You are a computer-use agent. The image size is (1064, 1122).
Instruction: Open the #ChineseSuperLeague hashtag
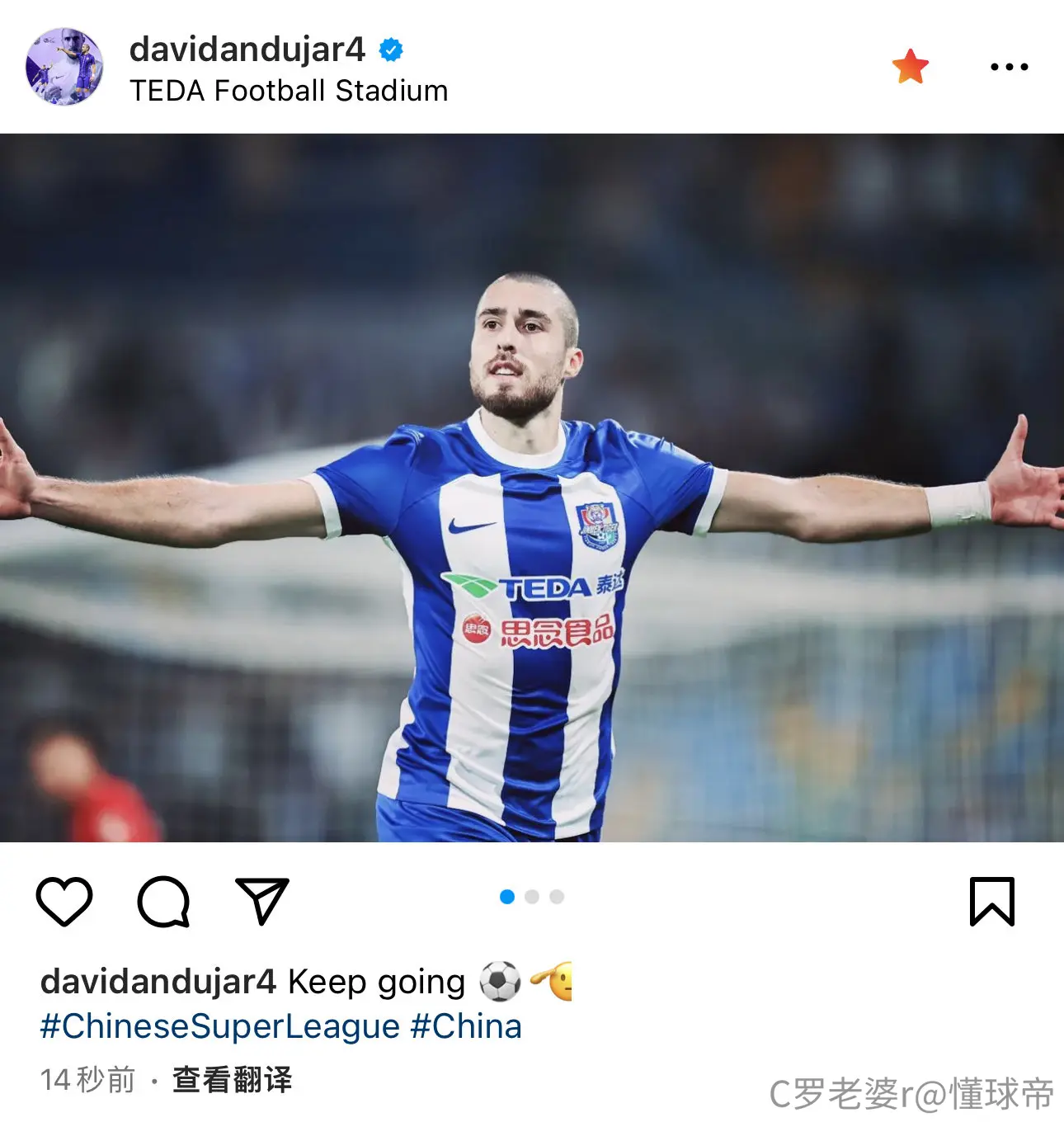click(x=220, y=1027)
